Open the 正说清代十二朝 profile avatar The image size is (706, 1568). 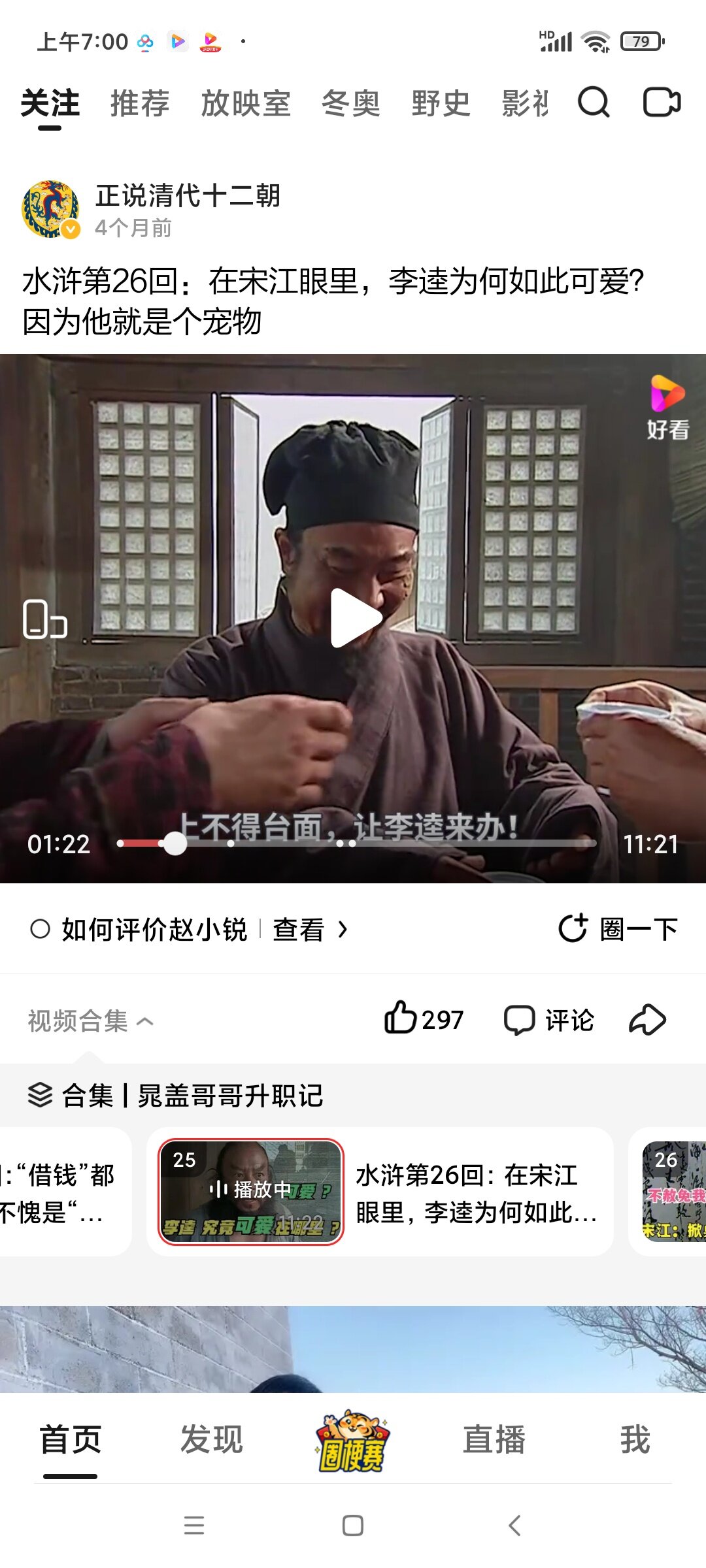point(51,209)
